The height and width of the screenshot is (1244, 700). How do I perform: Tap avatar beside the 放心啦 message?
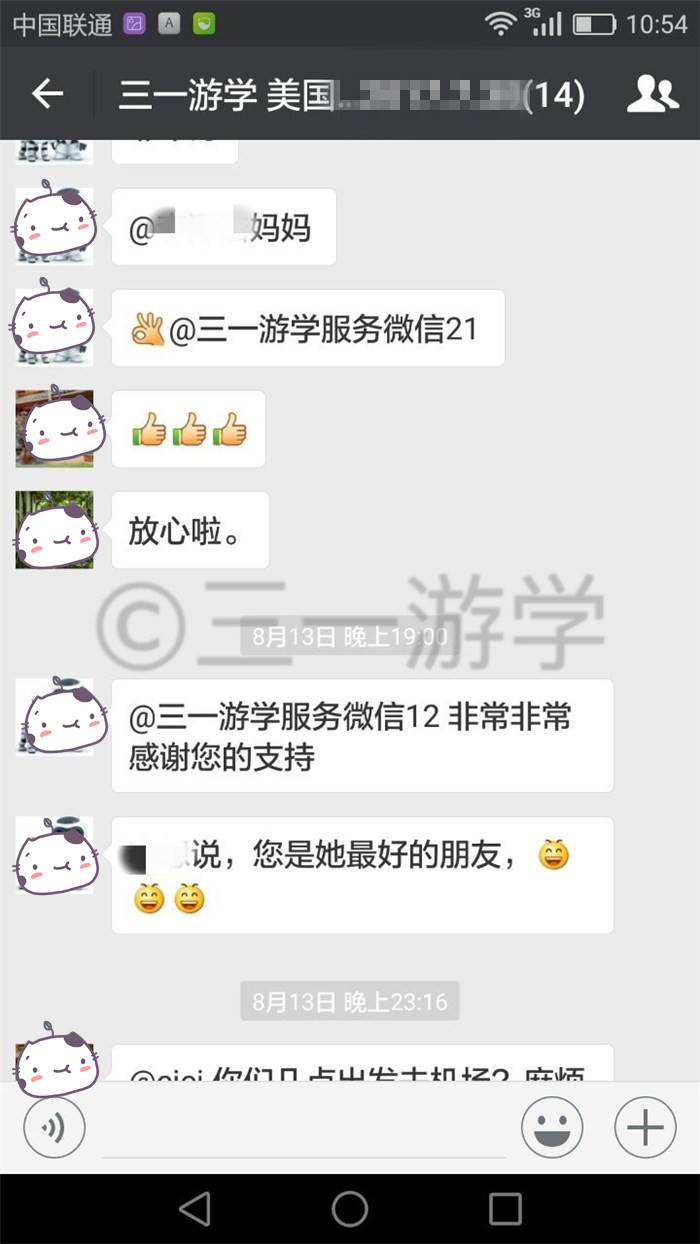[55, 530]
